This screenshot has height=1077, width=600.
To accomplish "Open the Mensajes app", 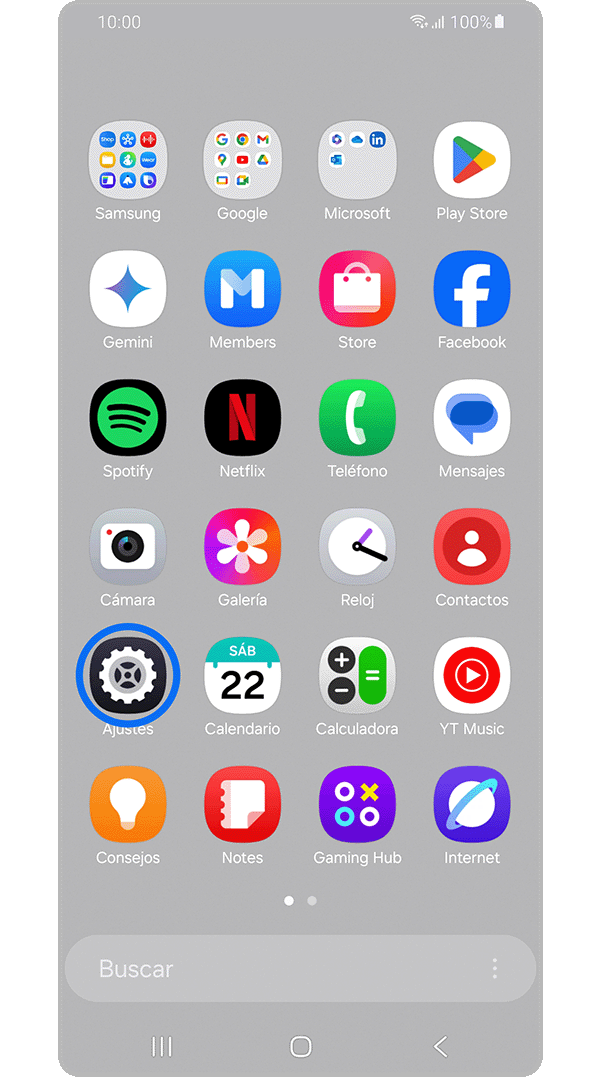I will [472, 418].
